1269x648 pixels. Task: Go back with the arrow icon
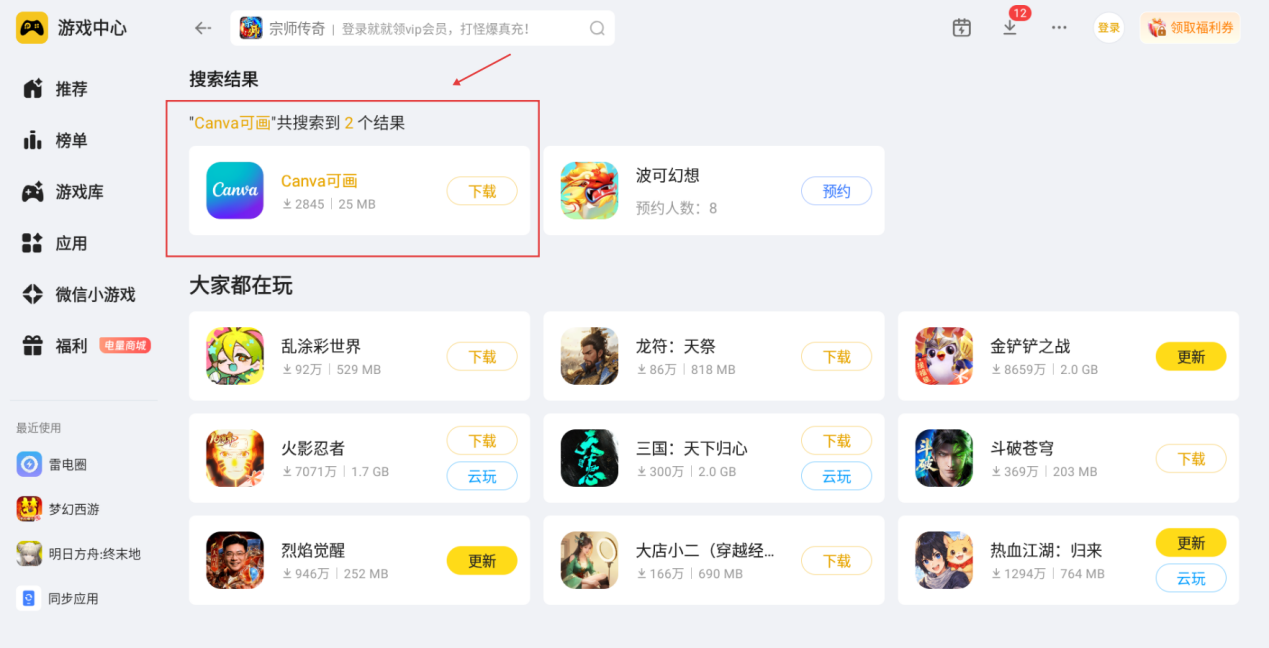tap(203, 28)
